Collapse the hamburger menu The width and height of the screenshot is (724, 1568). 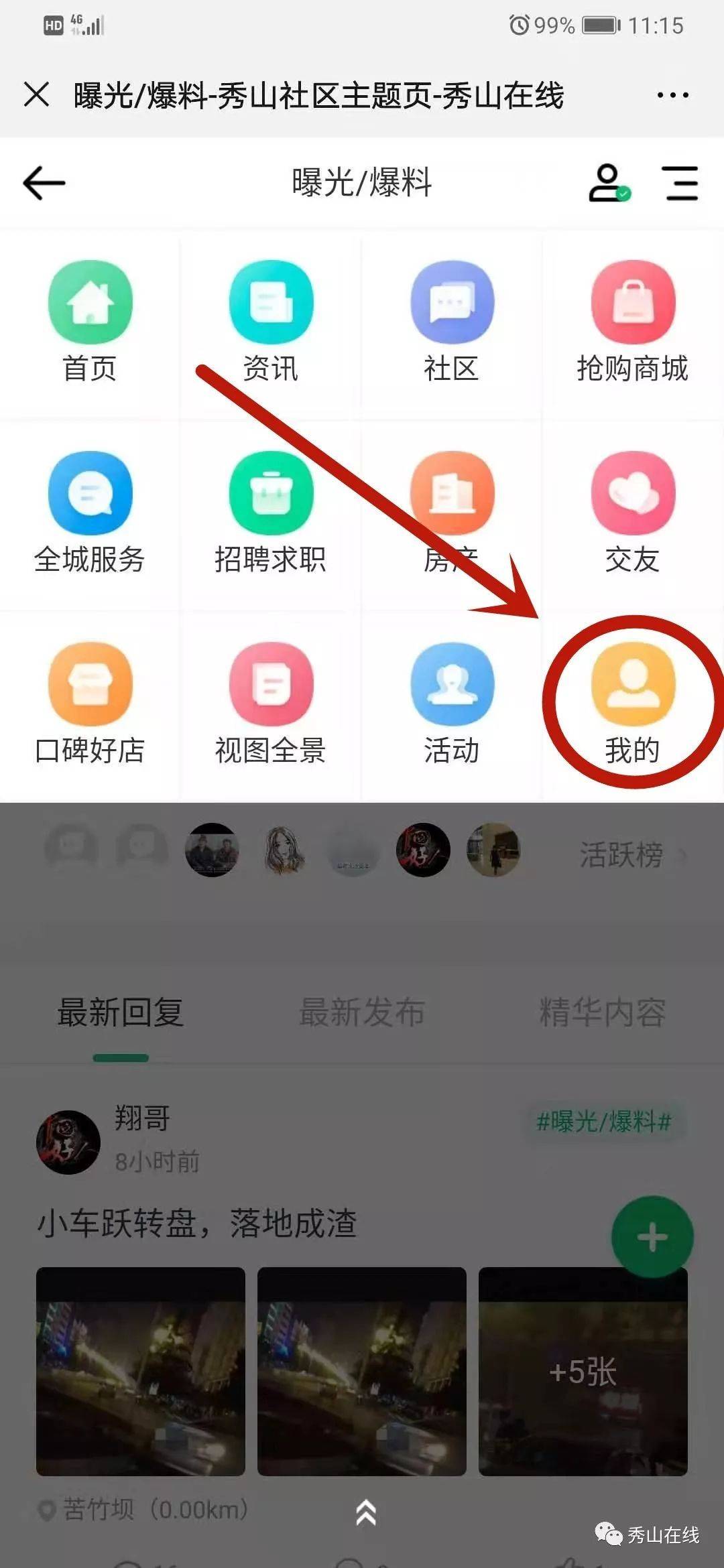pos(682,183)
